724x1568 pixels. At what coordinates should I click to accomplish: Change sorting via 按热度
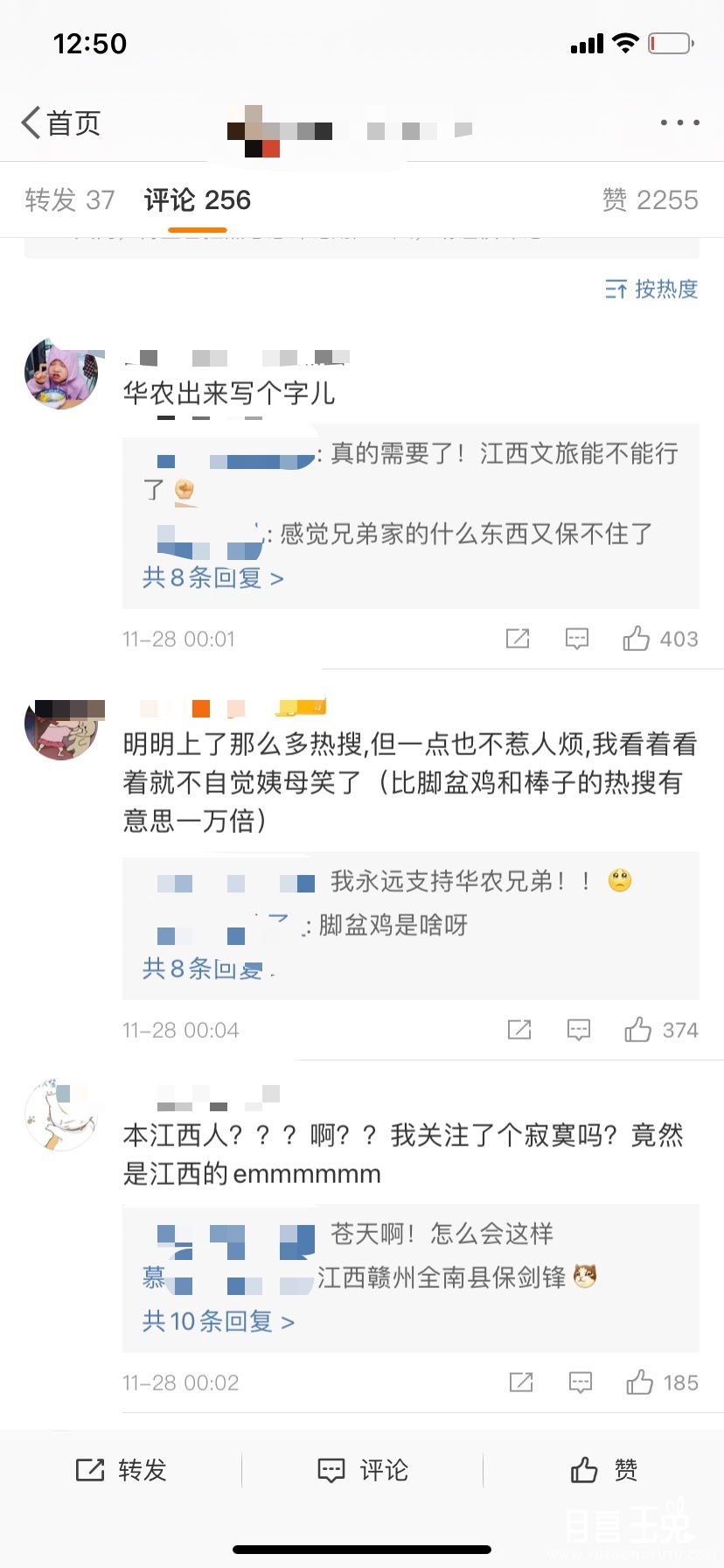[651, 289]
